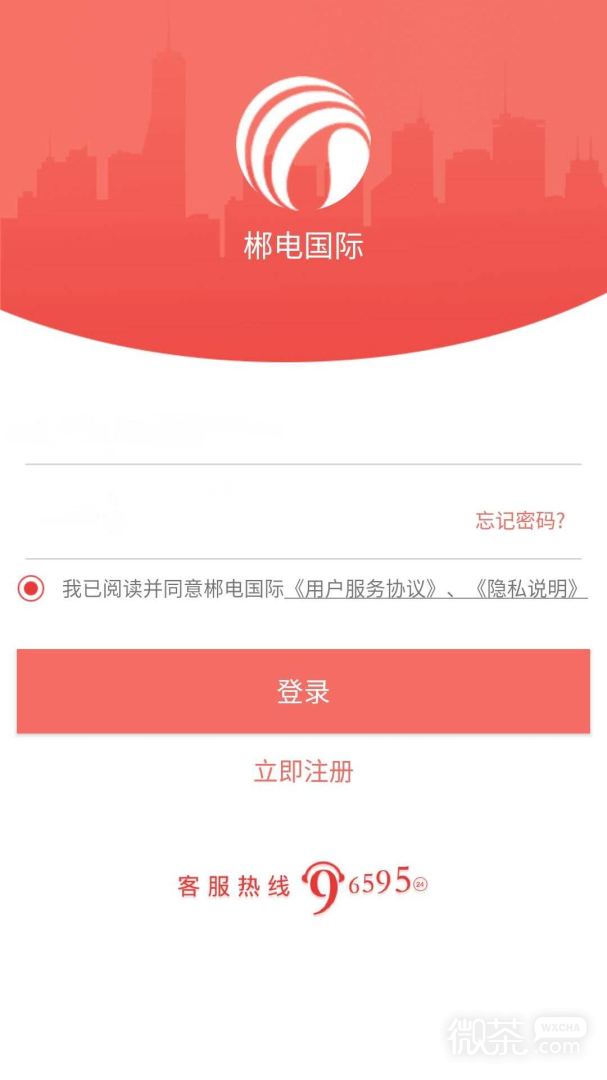The height and width of the screenshot is (1080, 607).
Task: Tap the 登录 button
Action: 303,691
